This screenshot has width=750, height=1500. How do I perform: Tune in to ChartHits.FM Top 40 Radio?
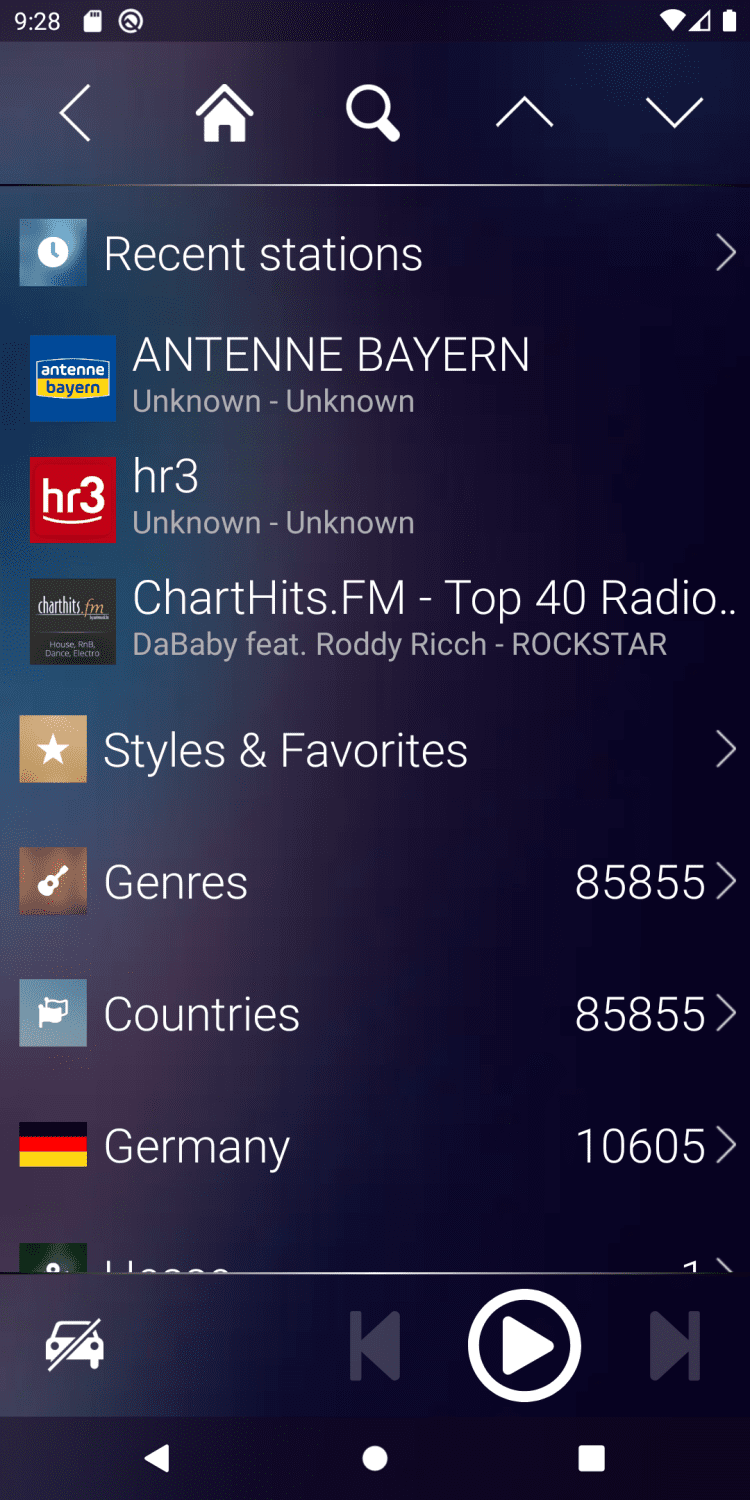[375, 620]
